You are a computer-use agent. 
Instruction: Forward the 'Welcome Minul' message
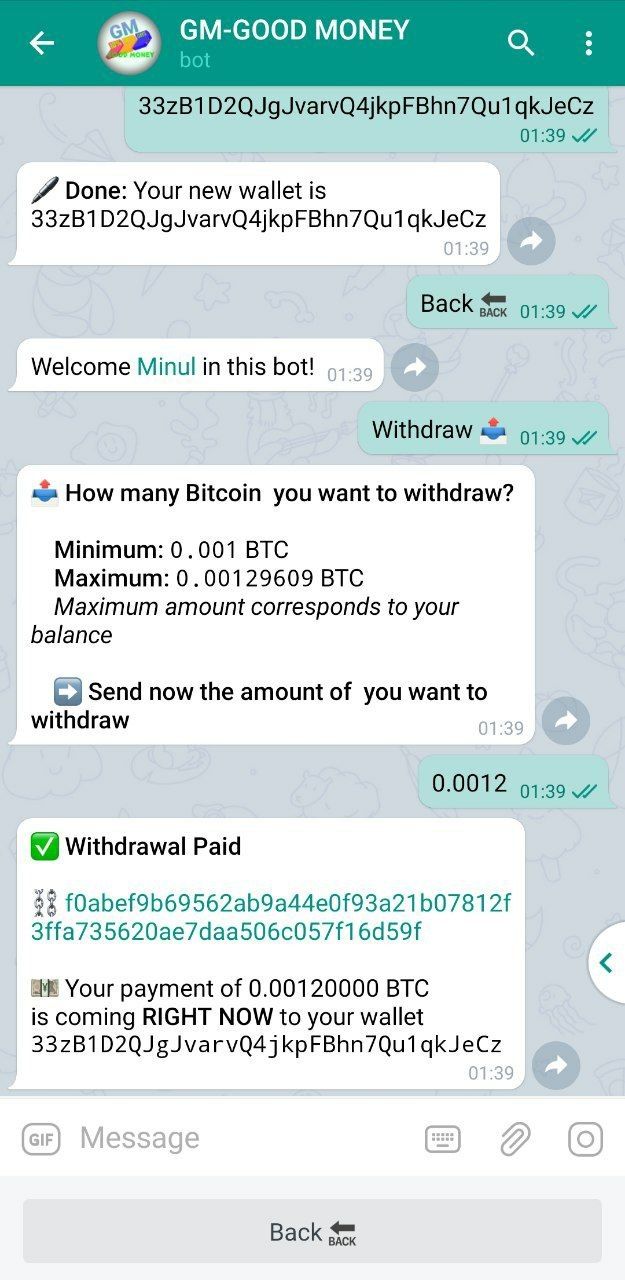click(x=414, y=367)
